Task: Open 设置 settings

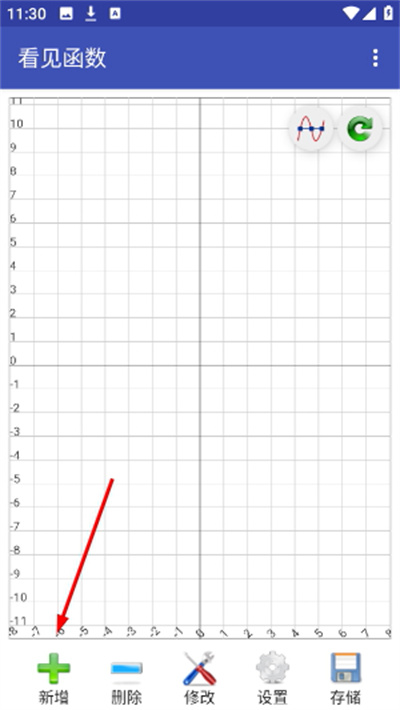Action: (272, 678)
